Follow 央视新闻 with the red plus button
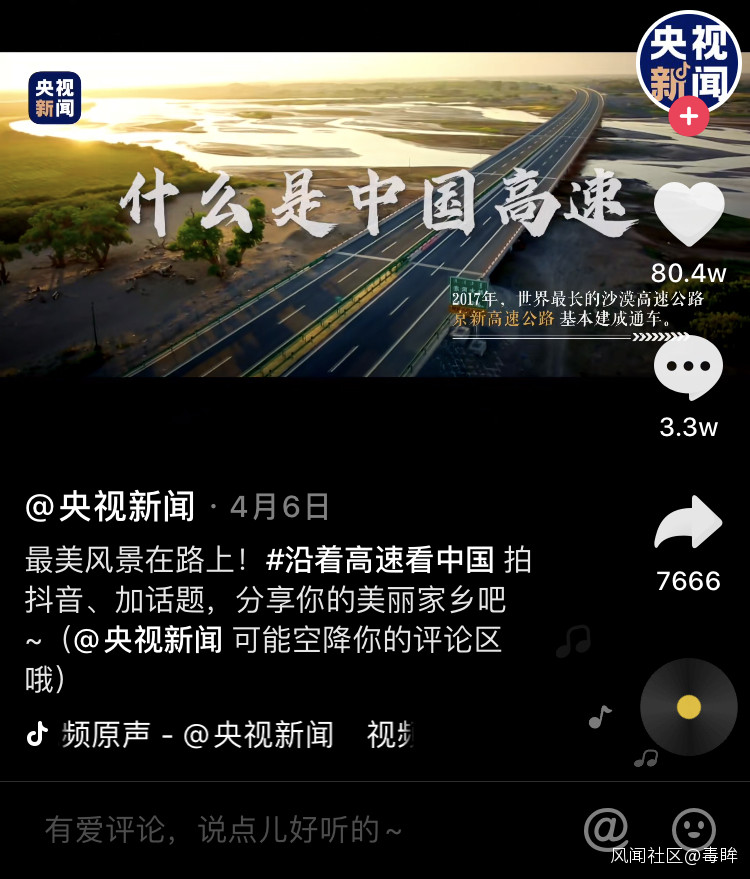Image resolution: width=750 pixels, height=879 pixels. 688,117
